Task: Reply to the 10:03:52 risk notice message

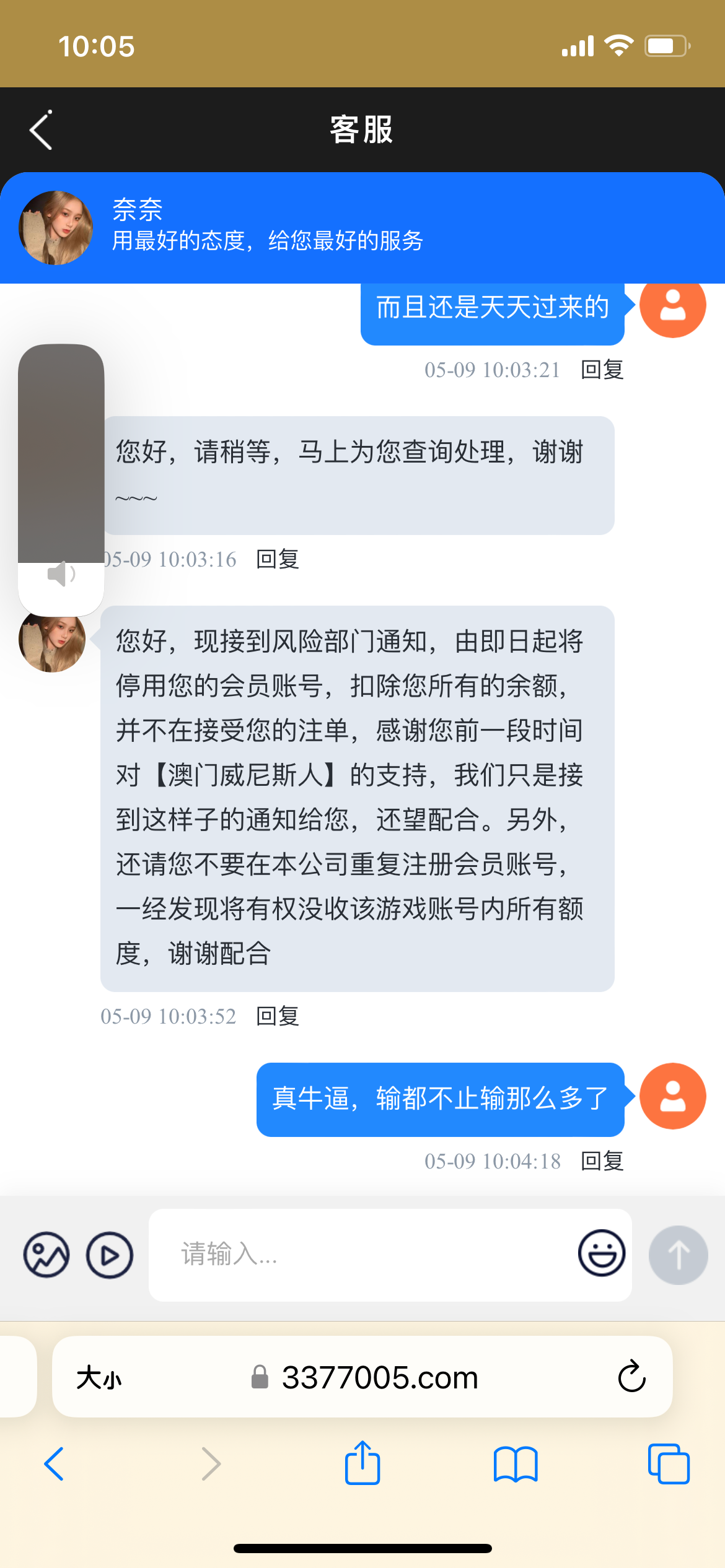Action: click(x=278, y=1016)
